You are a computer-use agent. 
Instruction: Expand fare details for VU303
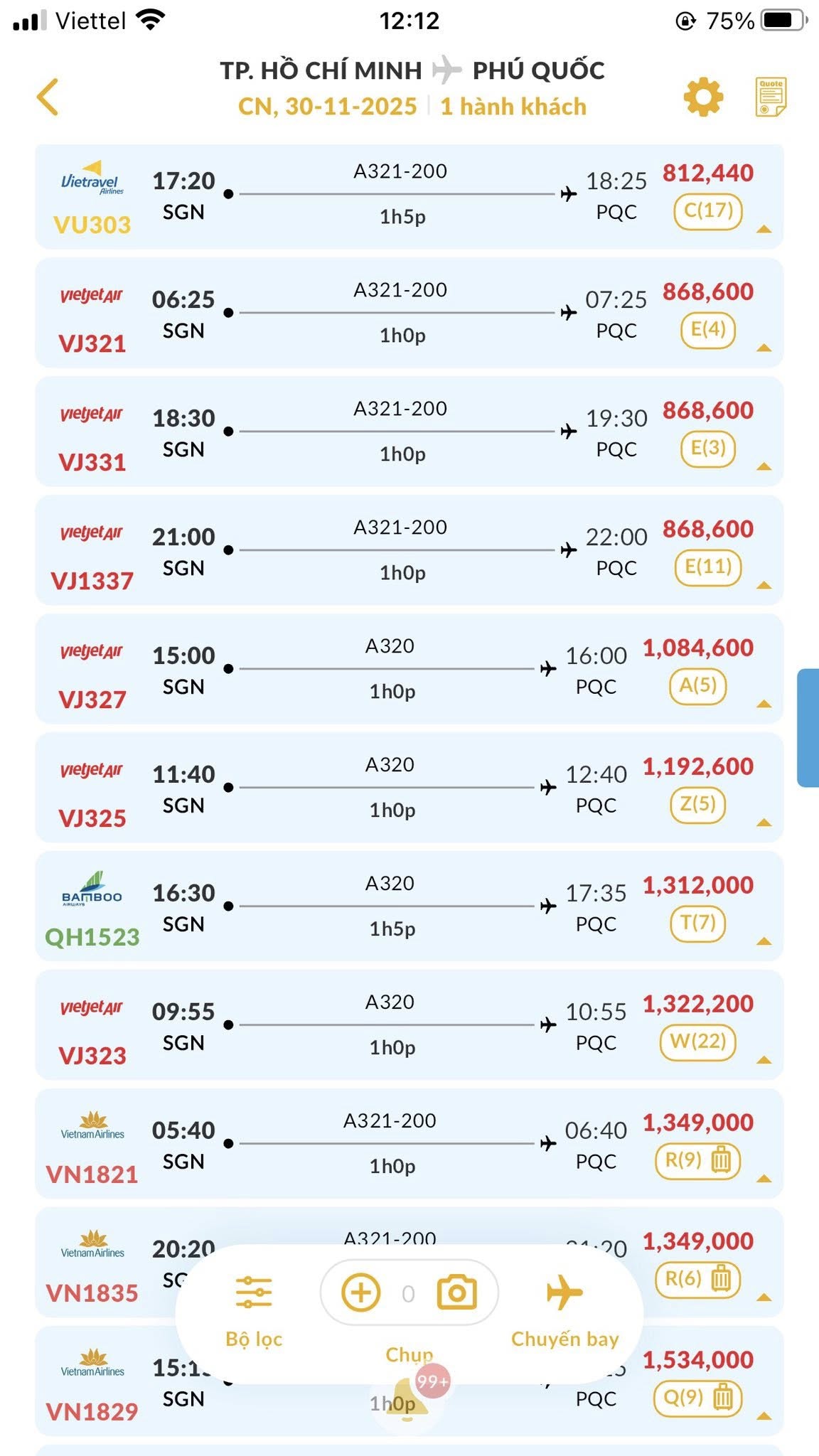click(x=764, y=229)
